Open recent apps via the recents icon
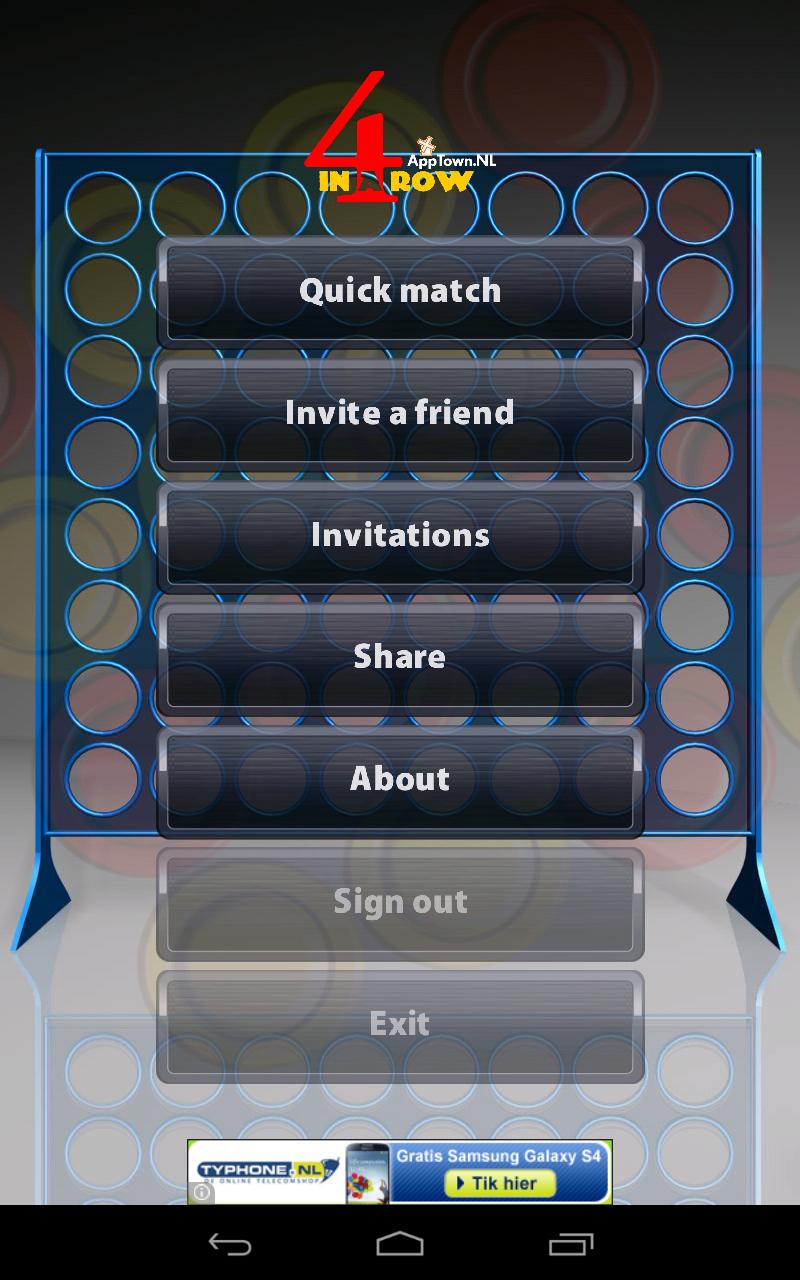This screenshot has height=1280, width=800. pyautogui.click(x=573, y=1245)
